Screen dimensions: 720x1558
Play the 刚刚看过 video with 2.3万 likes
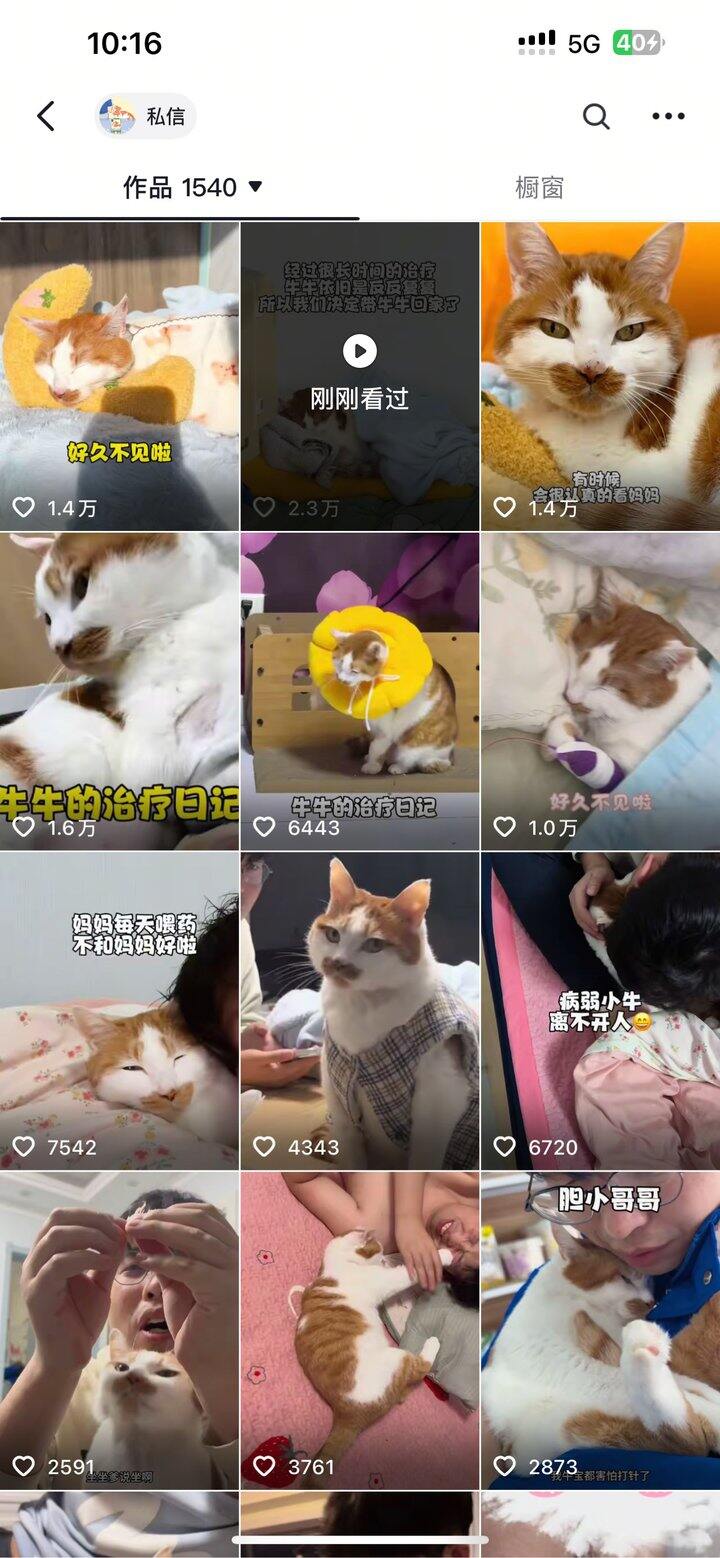tap(360, 376)
